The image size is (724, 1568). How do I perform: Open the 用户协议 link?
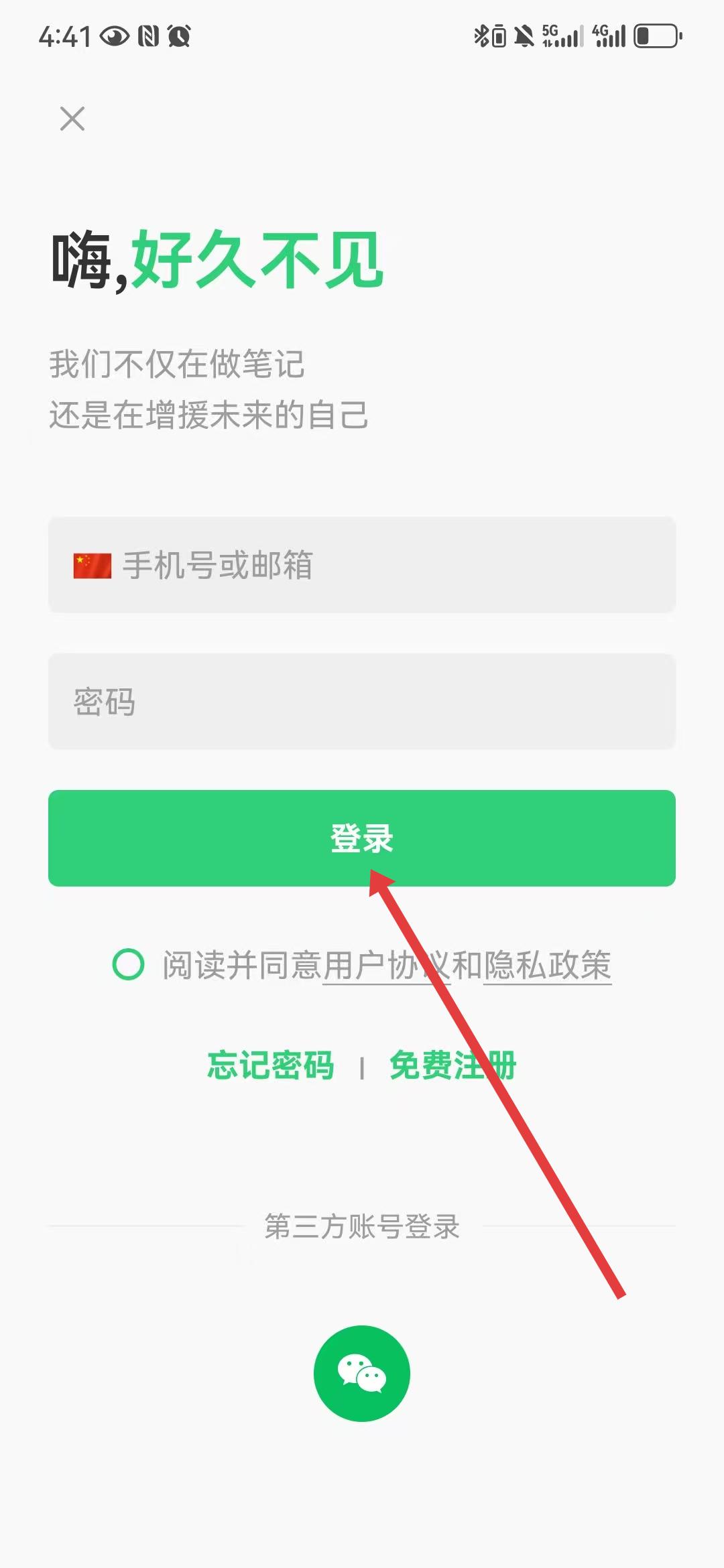(x=387, y=966)
